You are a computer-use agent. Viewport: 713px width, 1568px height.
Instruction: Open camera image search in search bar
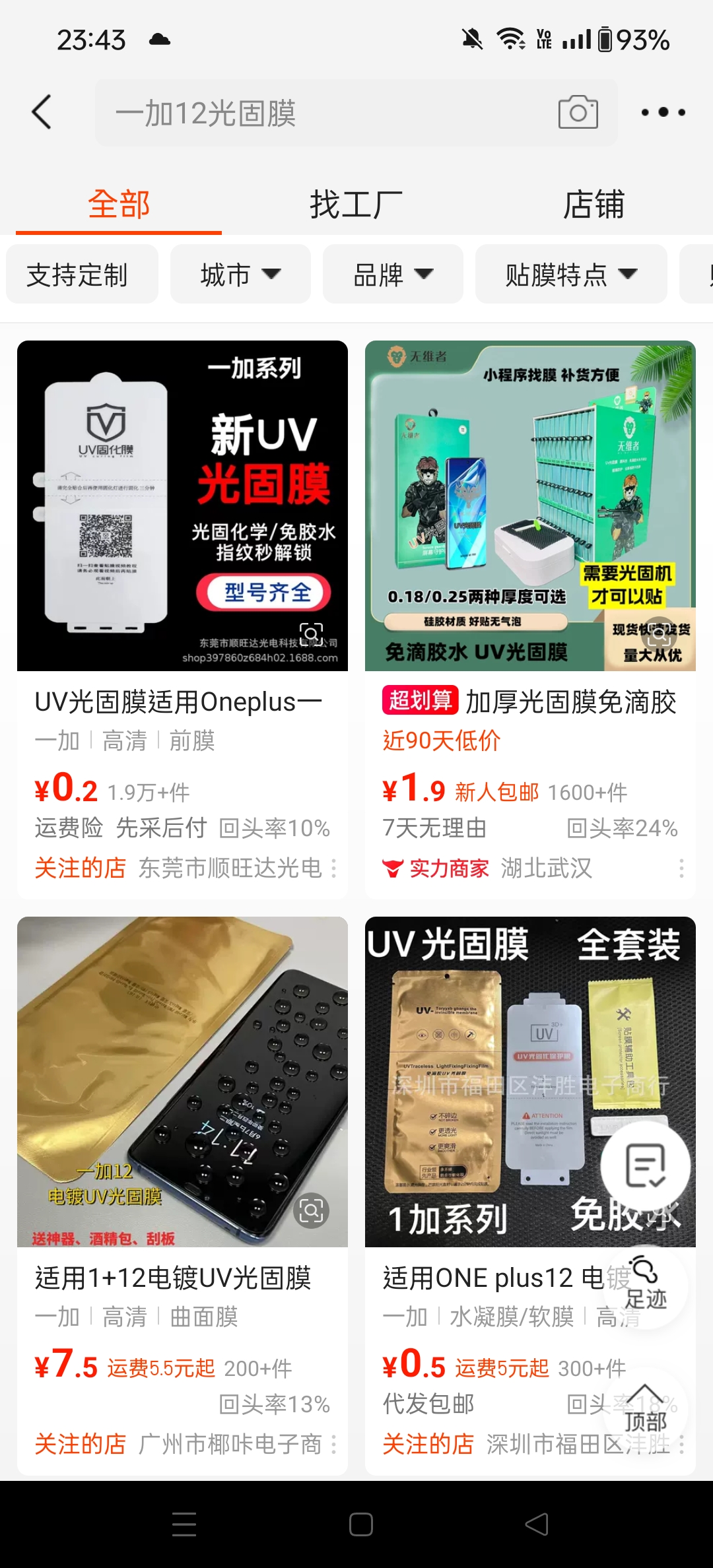[578, 112]
